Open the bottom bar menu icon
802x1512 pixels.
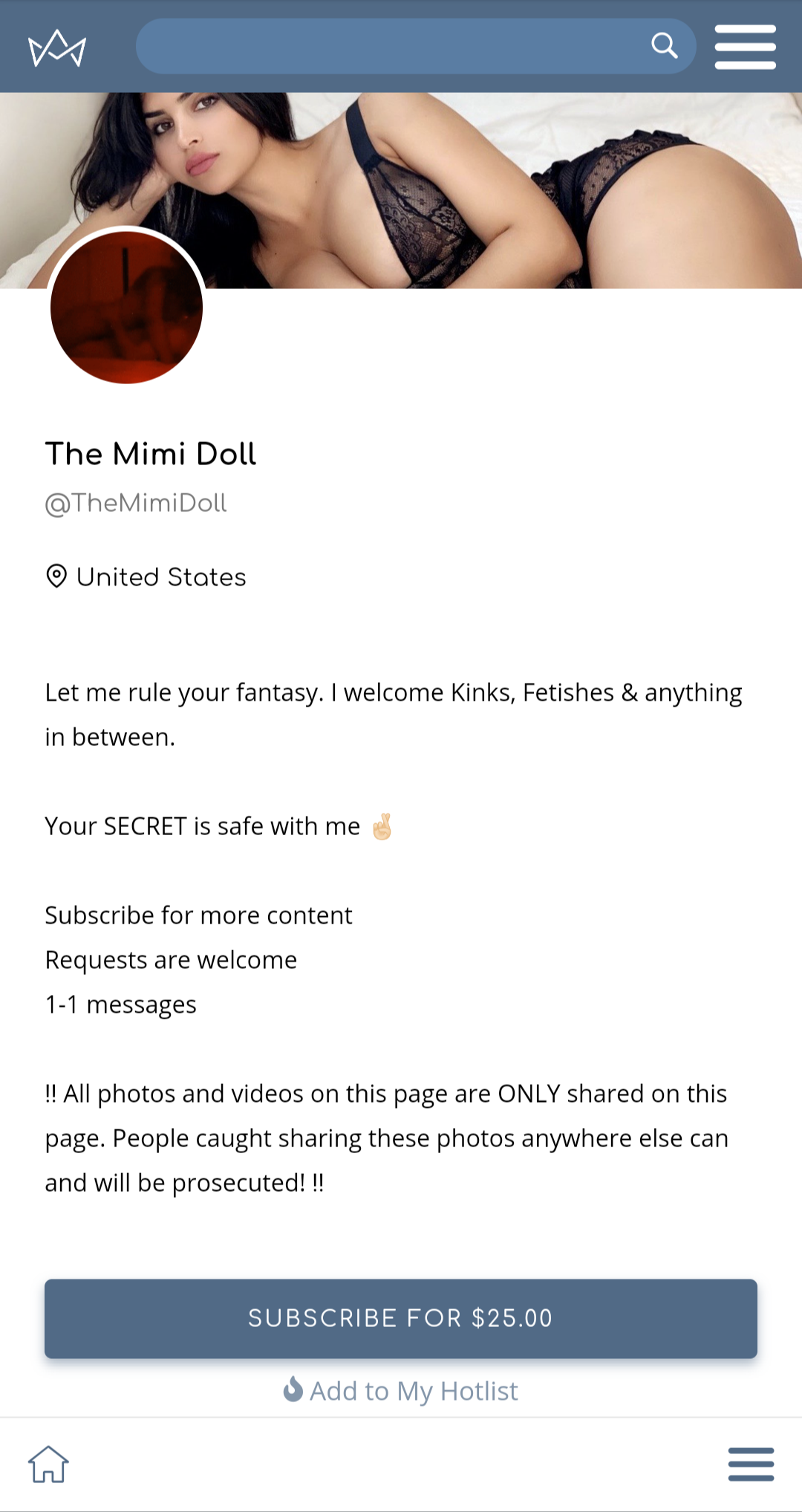pos(751,1464)
